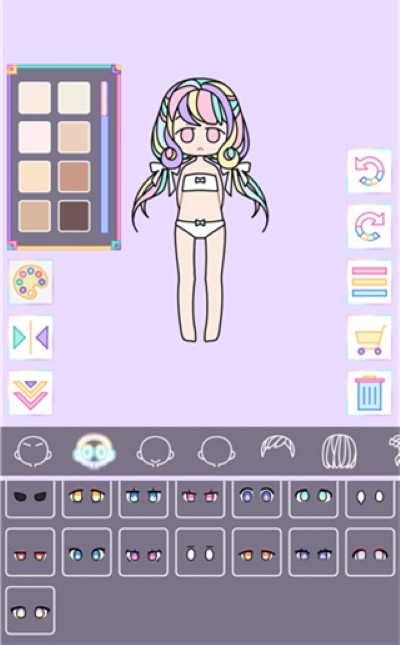Image resolution: width=400 pixels, height=645 pixels.
Task: Open the three-bar layers menu
Action: [x=369, y=282]
